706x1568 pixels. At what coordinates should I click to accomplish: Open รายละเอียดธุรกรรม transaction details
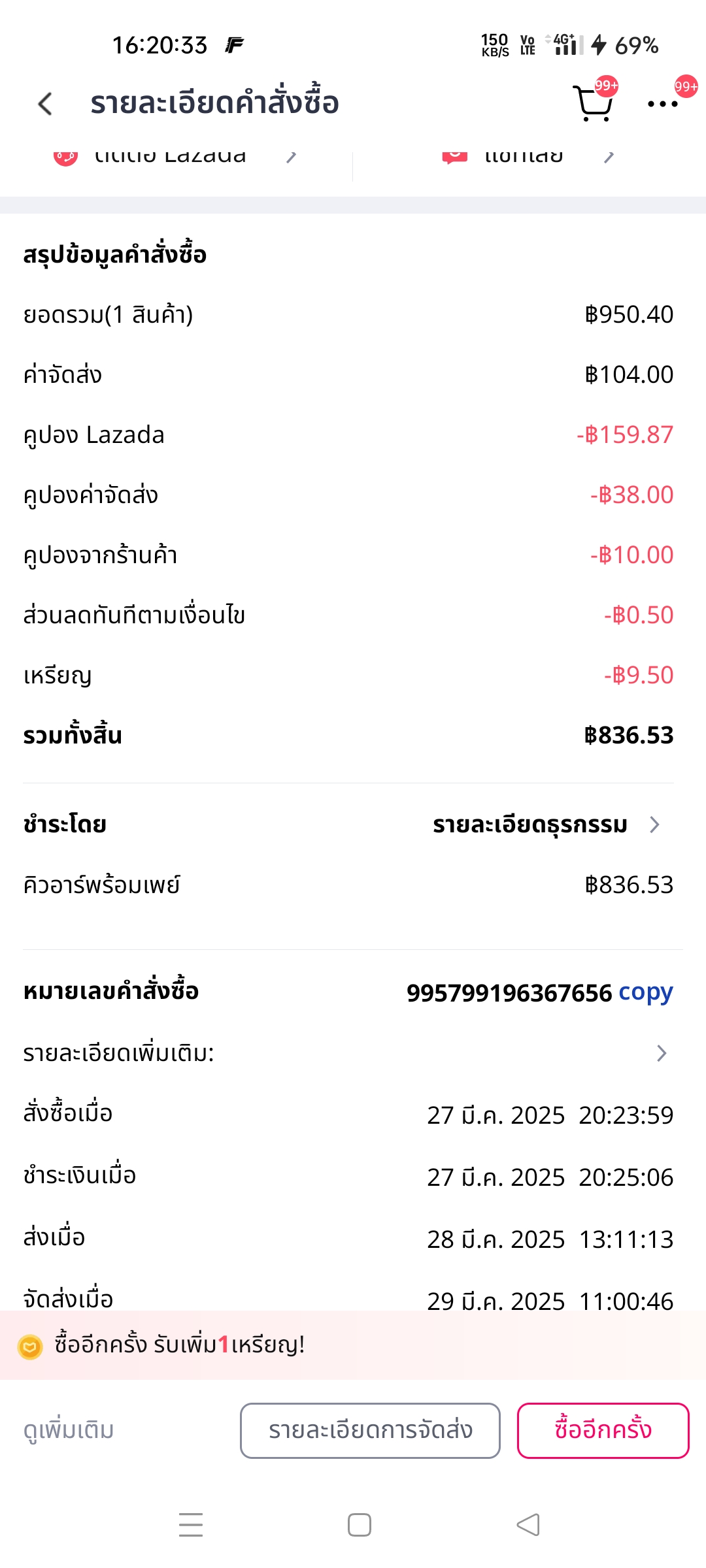click(x=546, y=825)
